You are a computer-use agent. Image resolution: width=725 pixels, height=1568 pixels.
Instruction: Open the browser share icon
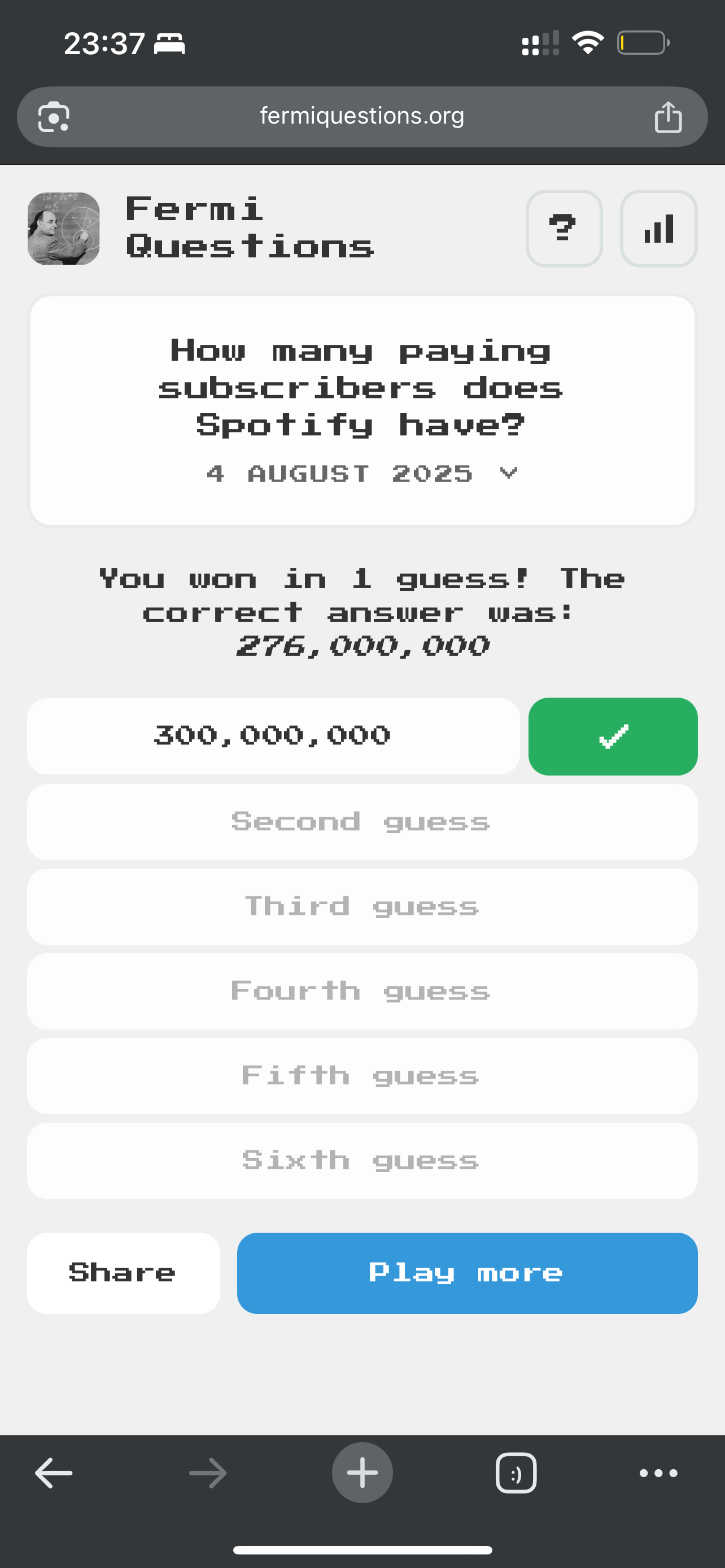click(668, 117)
